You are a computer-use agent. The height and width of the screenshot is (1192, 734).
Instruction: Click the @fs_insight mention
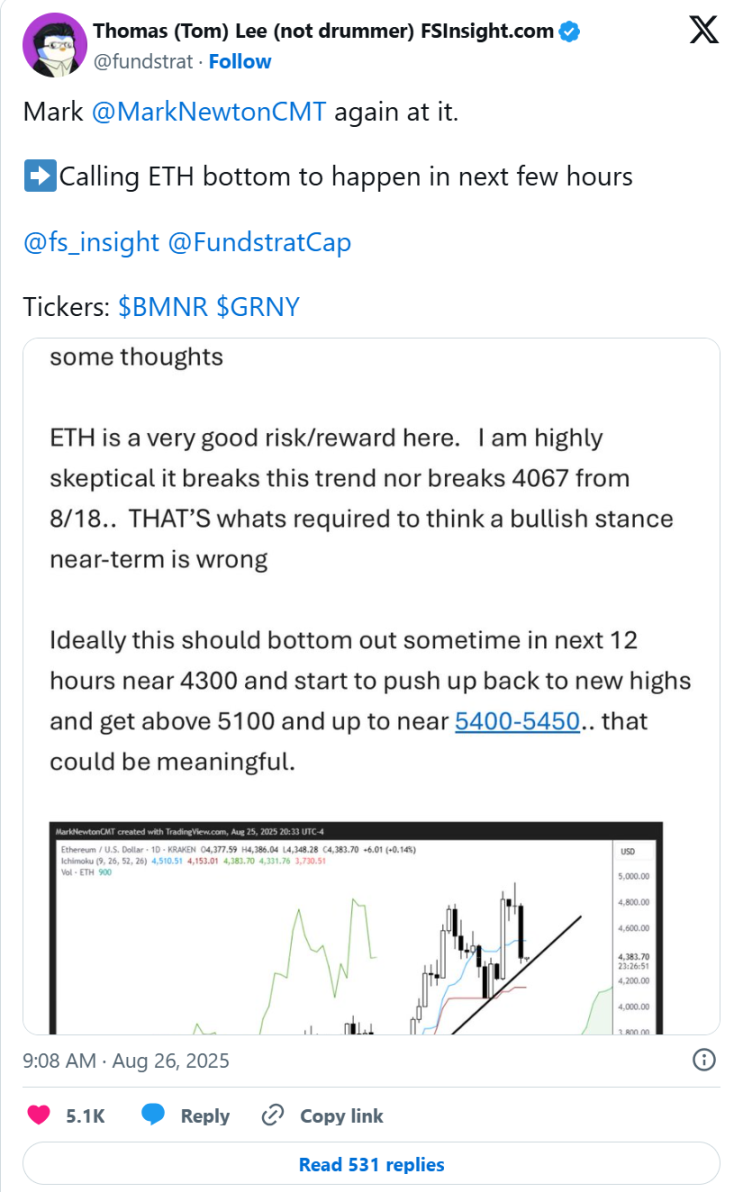coord(90,242)
